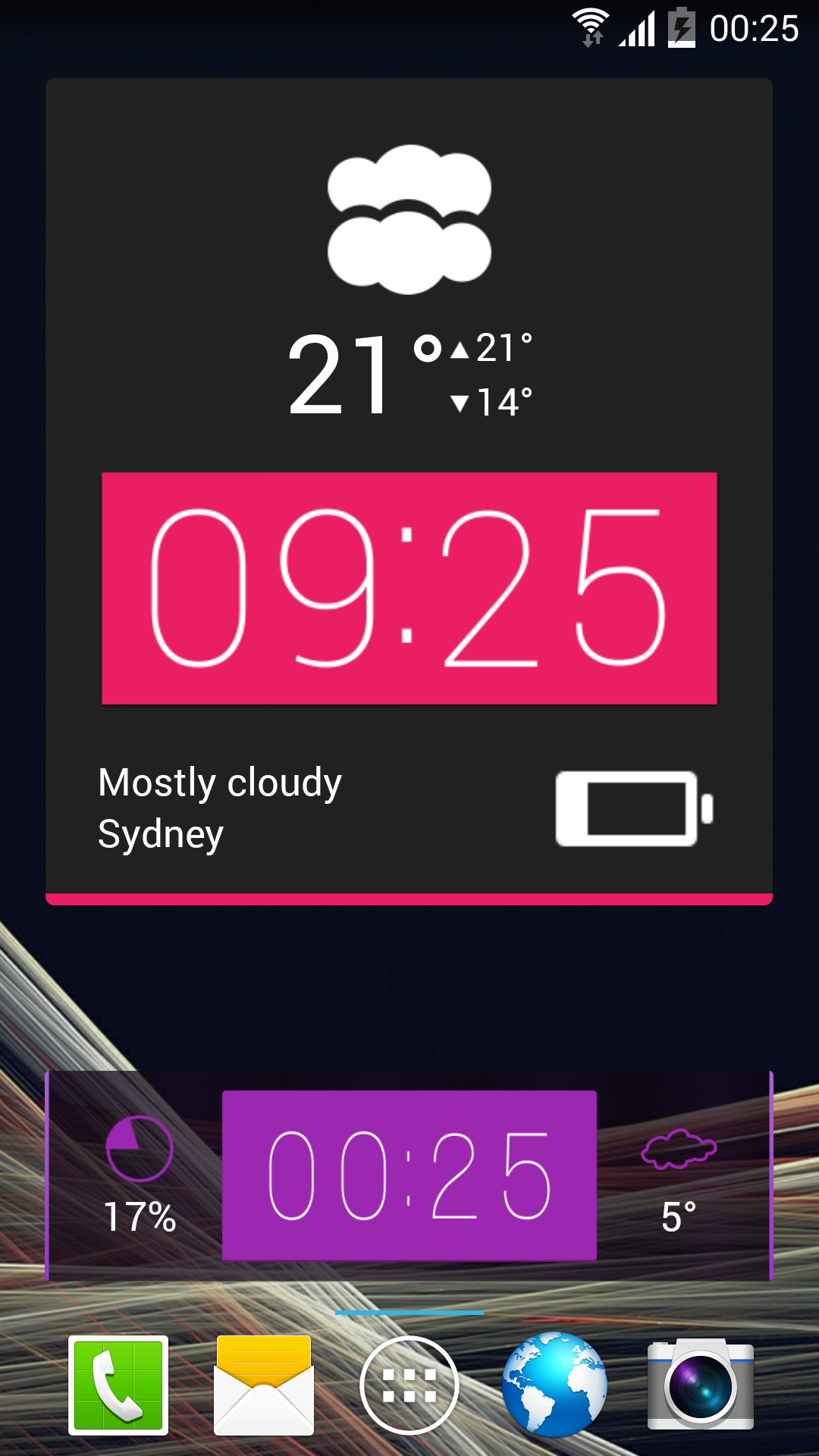Open the Camera app
The width and height of the screenshot is (819, 1456).
(x=701, y=1385)
